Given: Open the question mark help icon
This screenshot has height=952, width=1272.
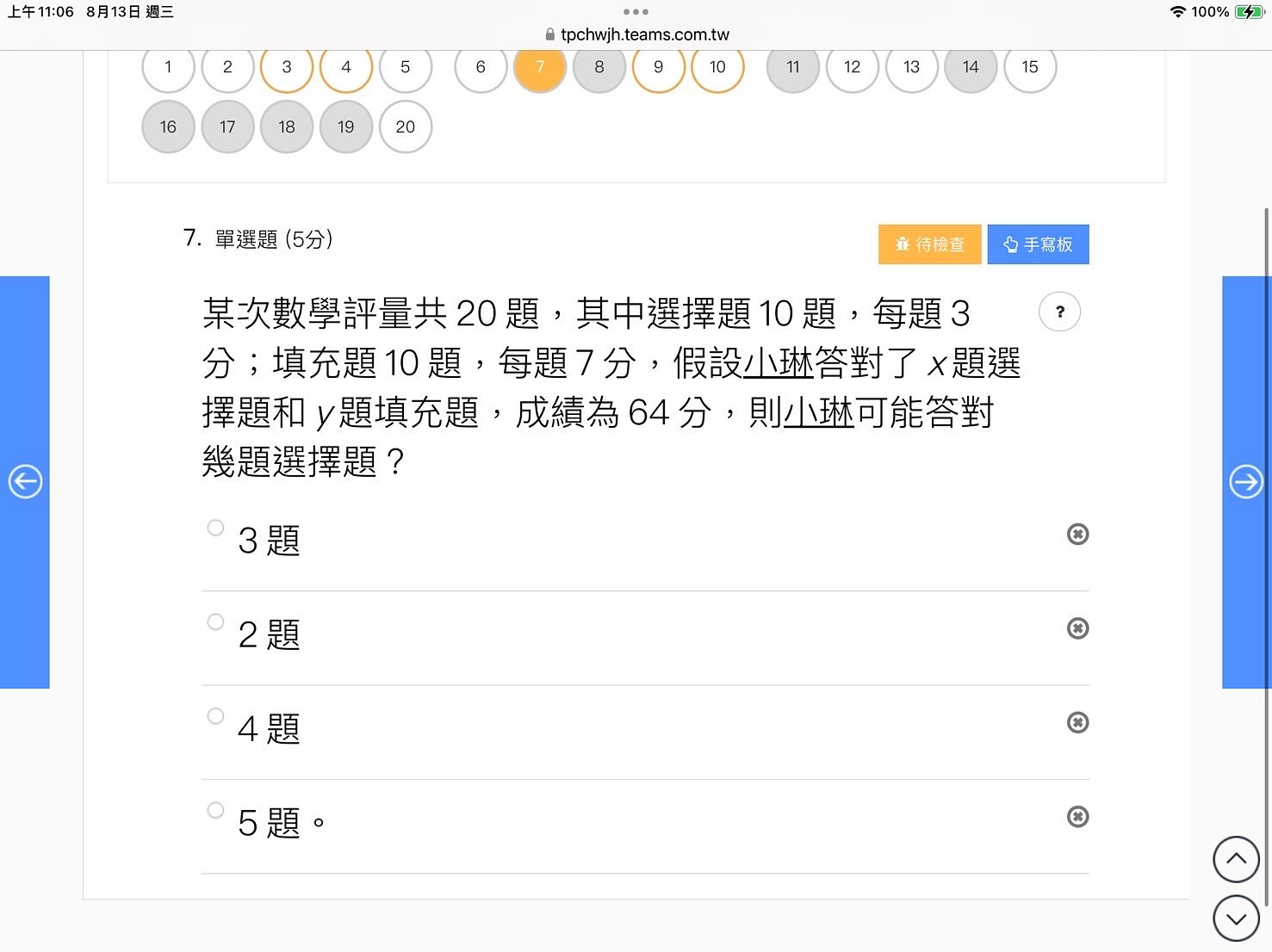Looking at the screenshot, I should click(1059, 312).
